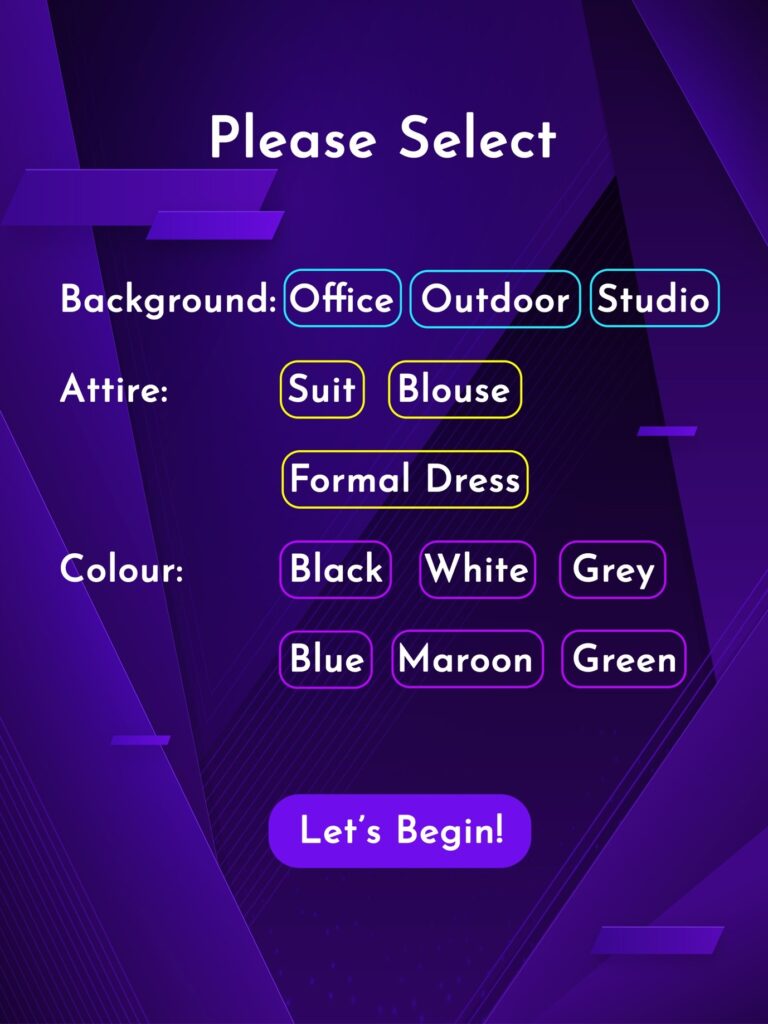Tap the Let's Begin button
The image size is (768, 1024).
(400, 831)
